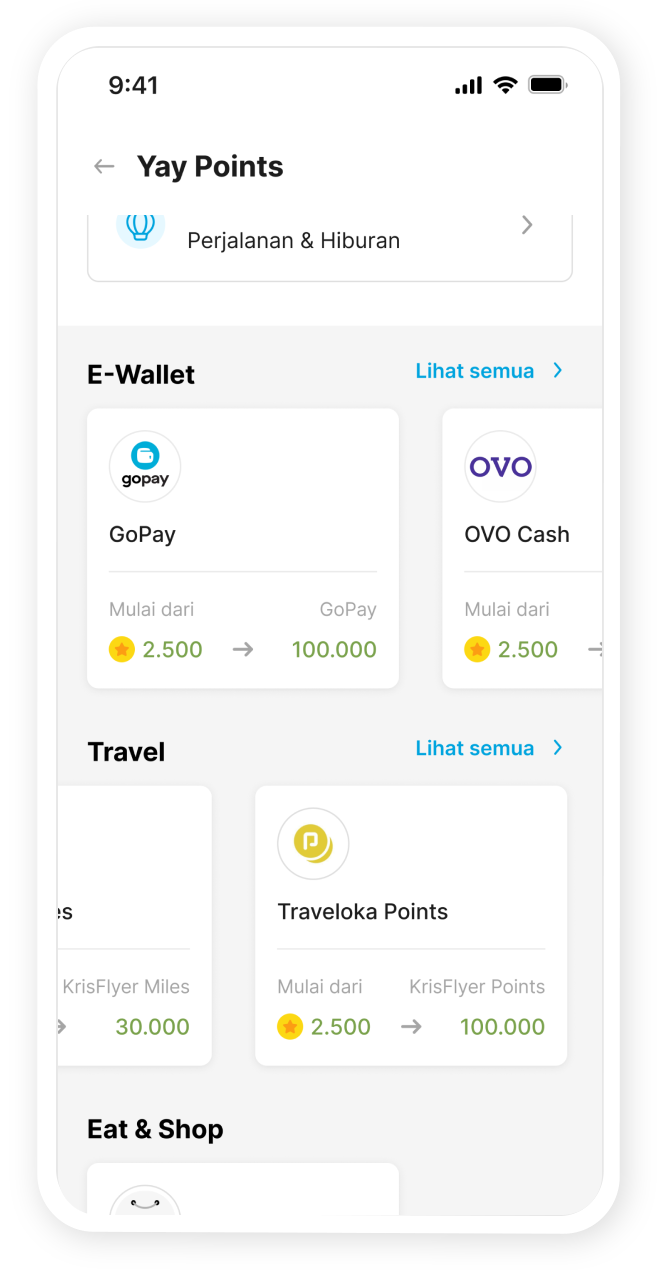Open the Perjalanan & Hiburan category row
The height and width of the screenshot is (1270, 667).
(x=329, y=241)
